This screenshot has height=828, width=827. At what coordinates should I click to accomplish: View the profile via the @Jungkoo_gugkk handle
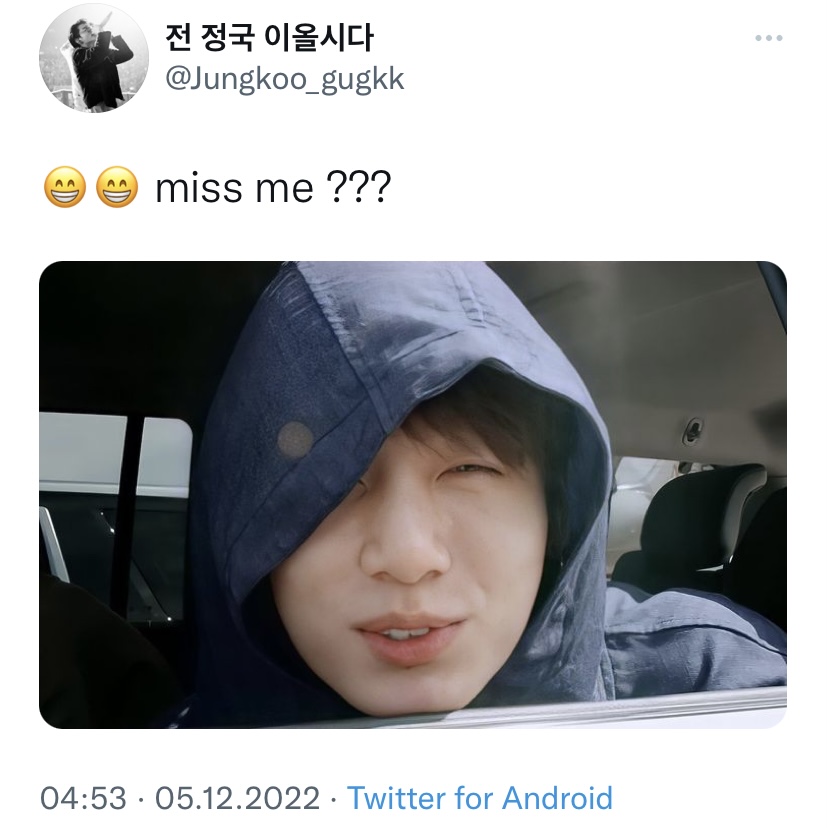click(x=283, y=80)
